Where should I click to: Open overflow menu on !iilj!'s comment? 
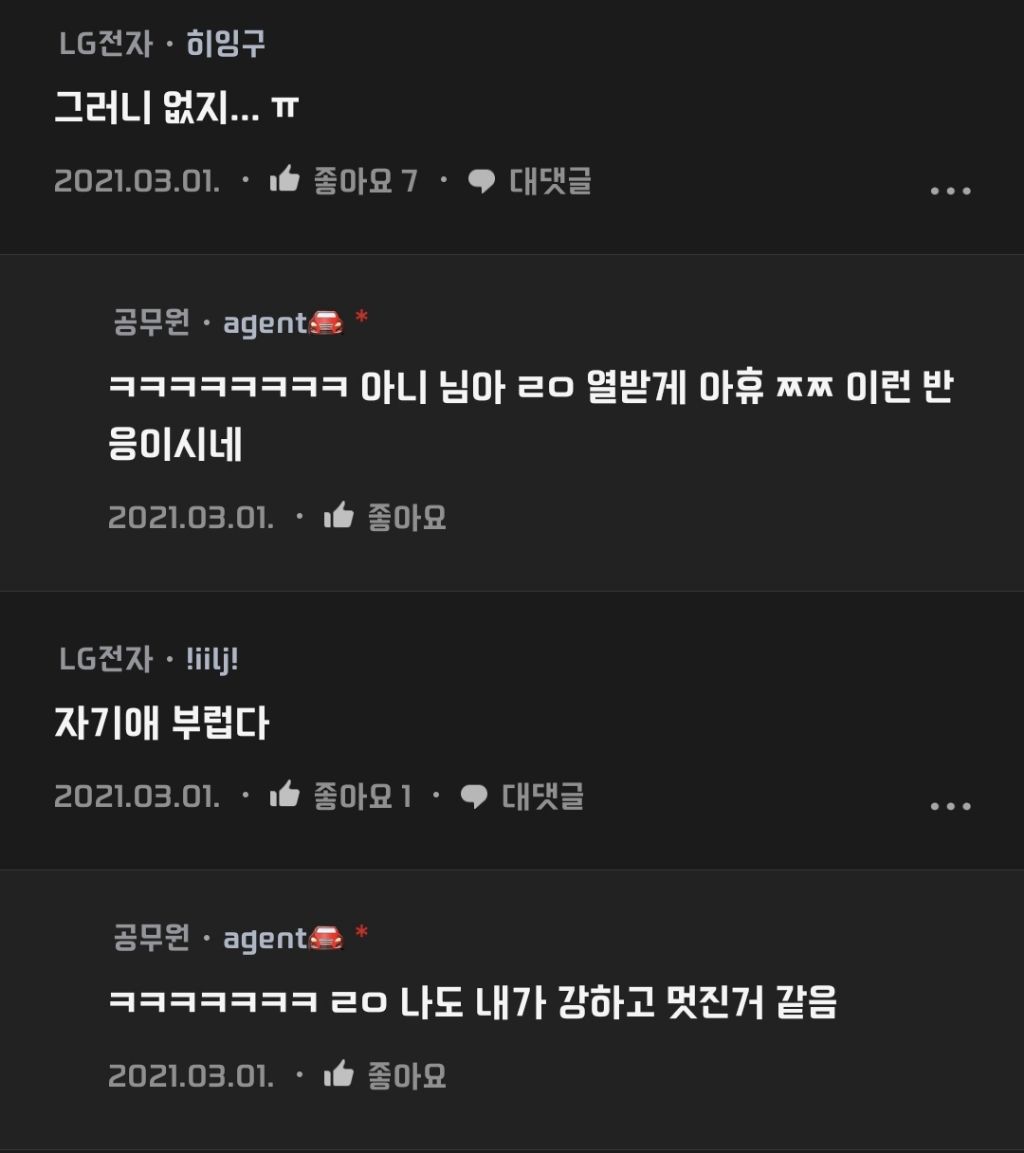[950, 806]
